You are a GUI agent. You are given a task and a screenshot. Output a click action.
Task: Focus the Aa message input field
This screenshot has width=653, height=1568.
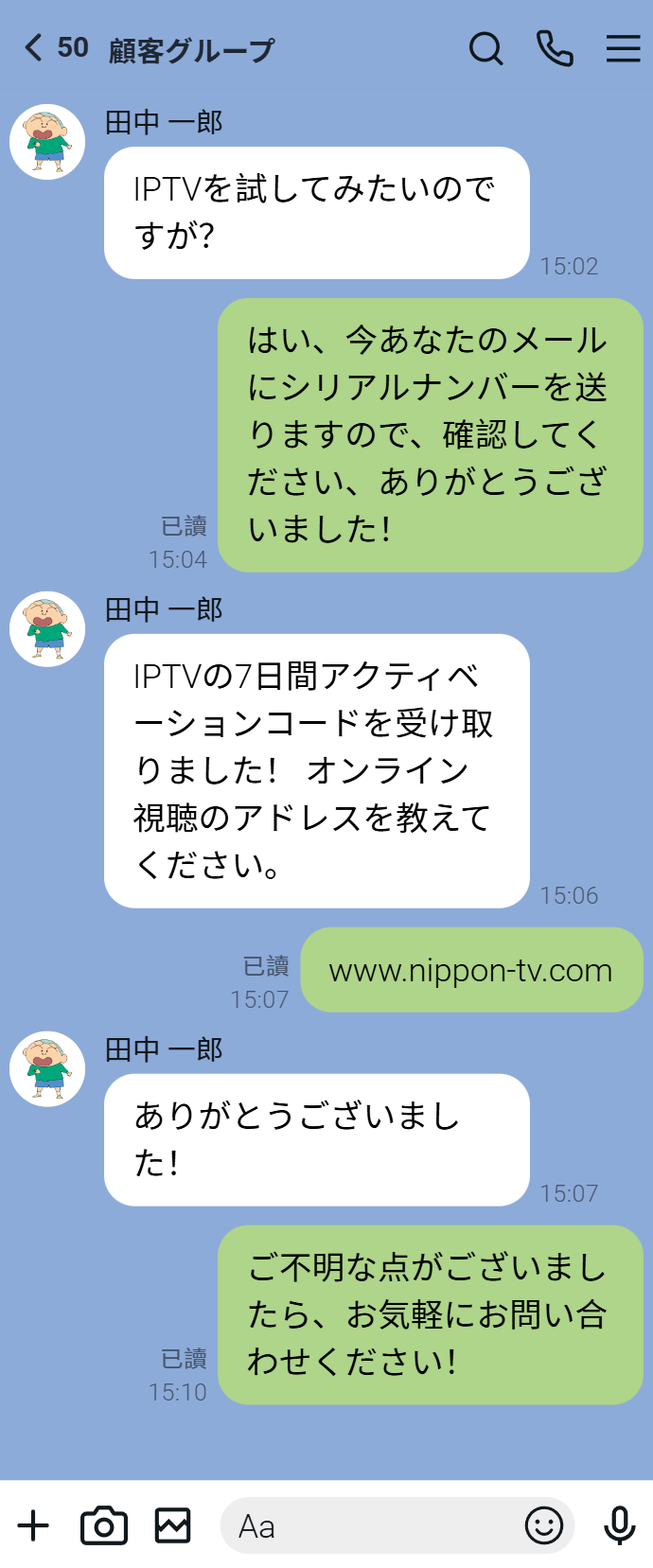click(x=369, y=1525)
